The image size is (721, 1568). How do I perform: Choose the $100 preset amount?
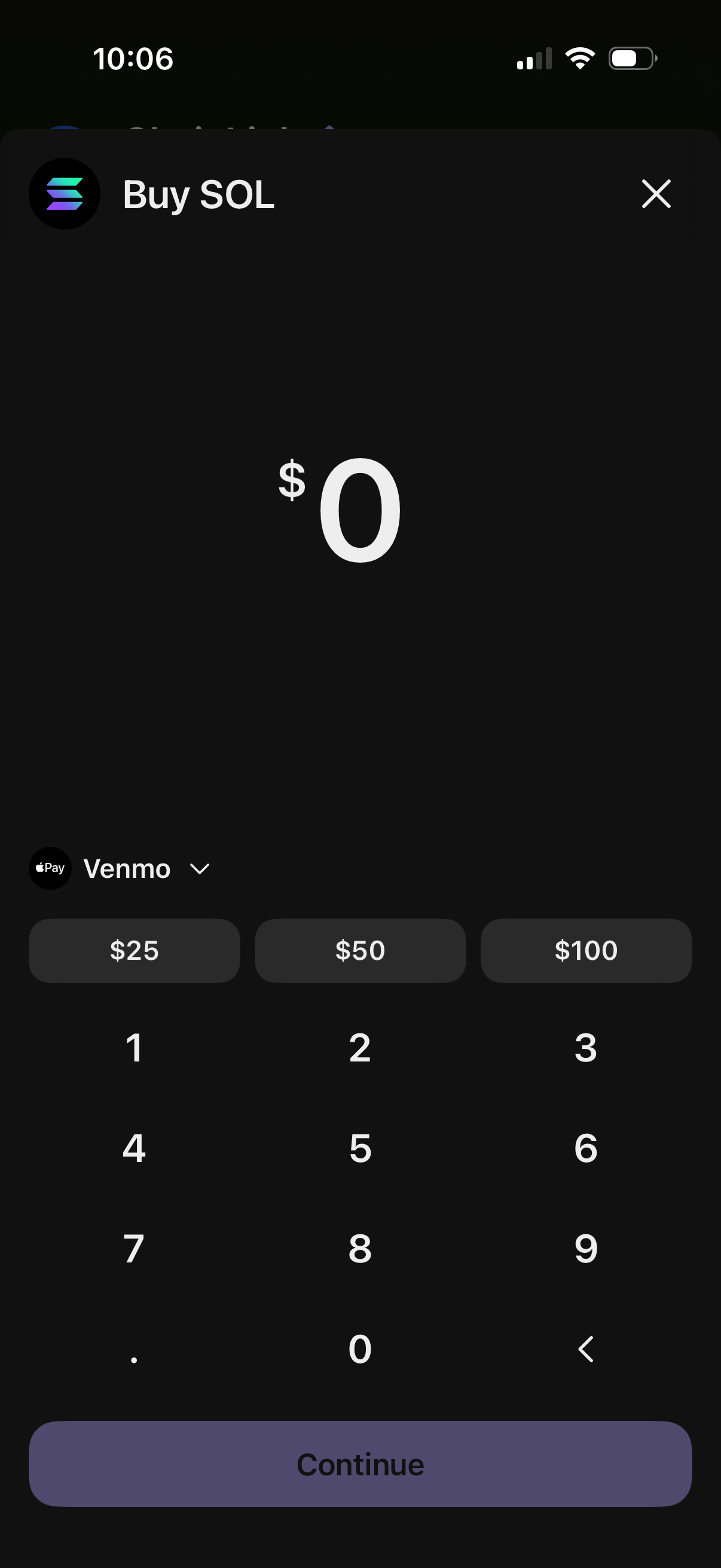point(586,950)
